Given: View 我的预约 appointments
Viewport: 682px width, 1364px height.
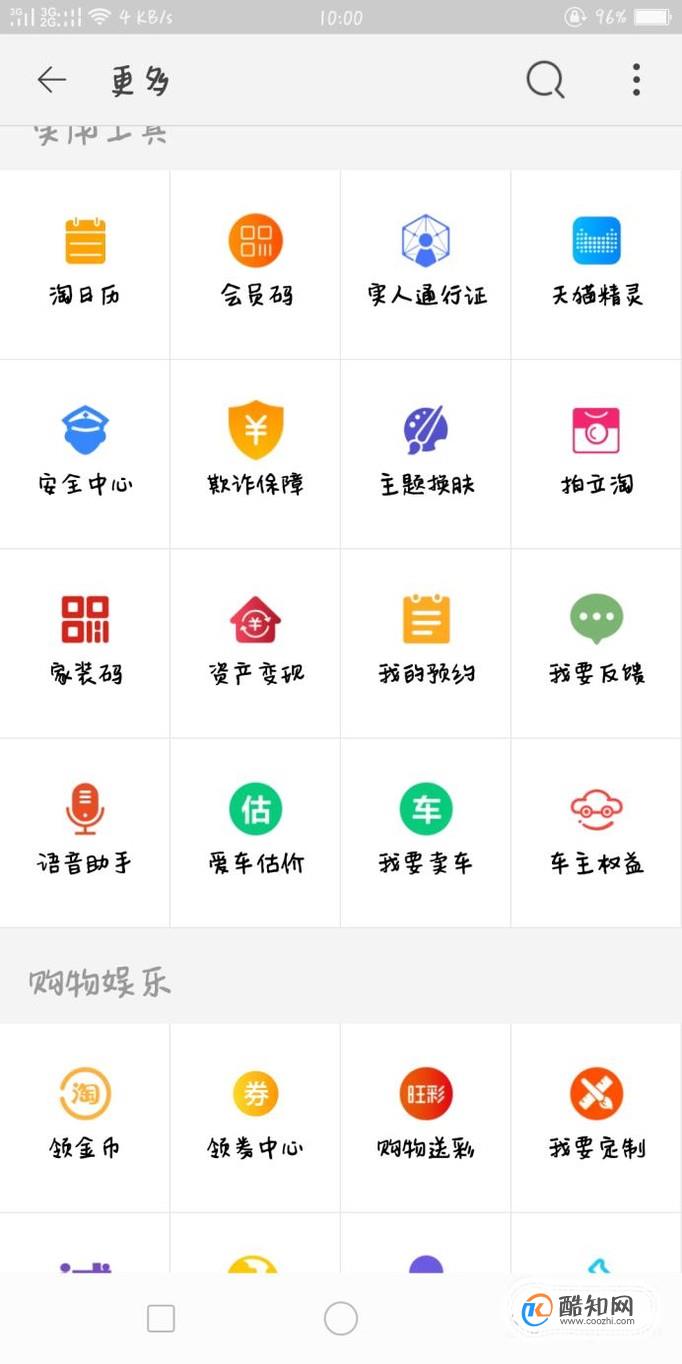Looking at the screenshot, I should [426, 643].
